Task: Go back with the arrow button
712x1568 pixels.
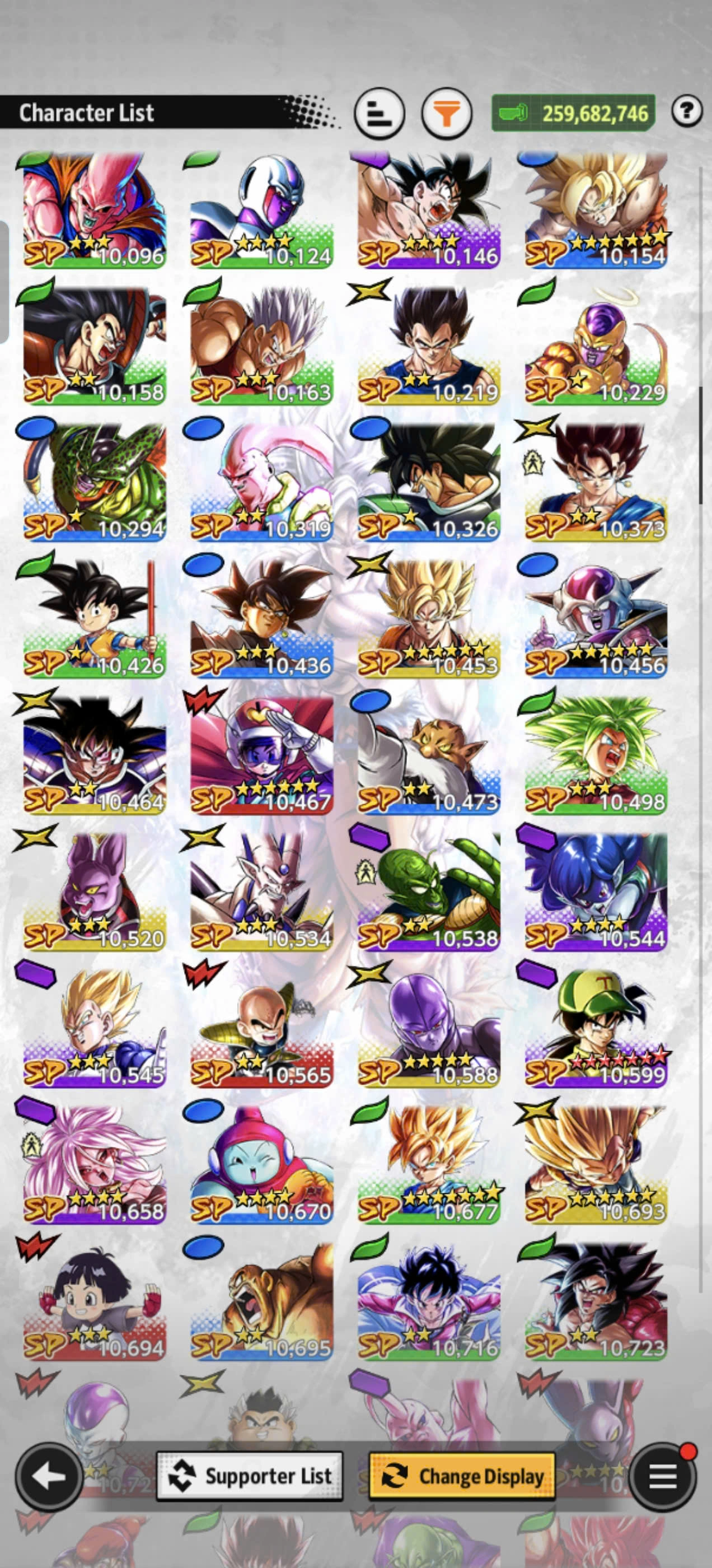Action: click(x=49, y=1476)
